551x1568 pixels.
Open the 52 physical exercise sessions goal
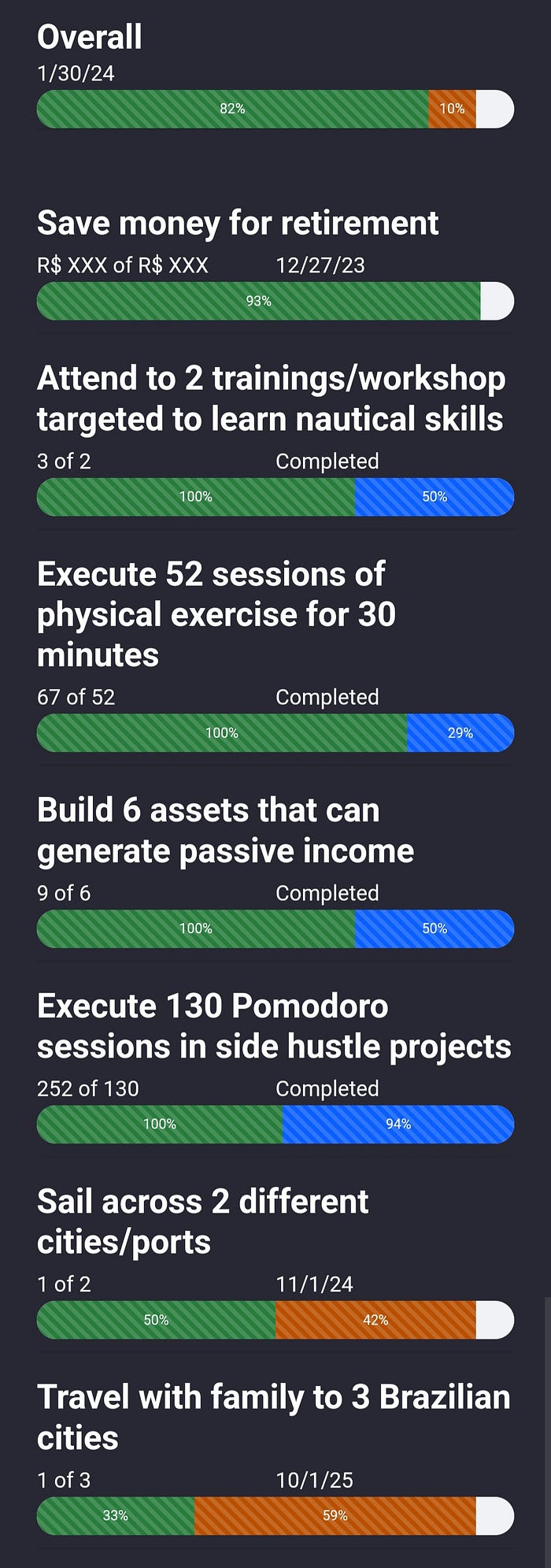216,614
